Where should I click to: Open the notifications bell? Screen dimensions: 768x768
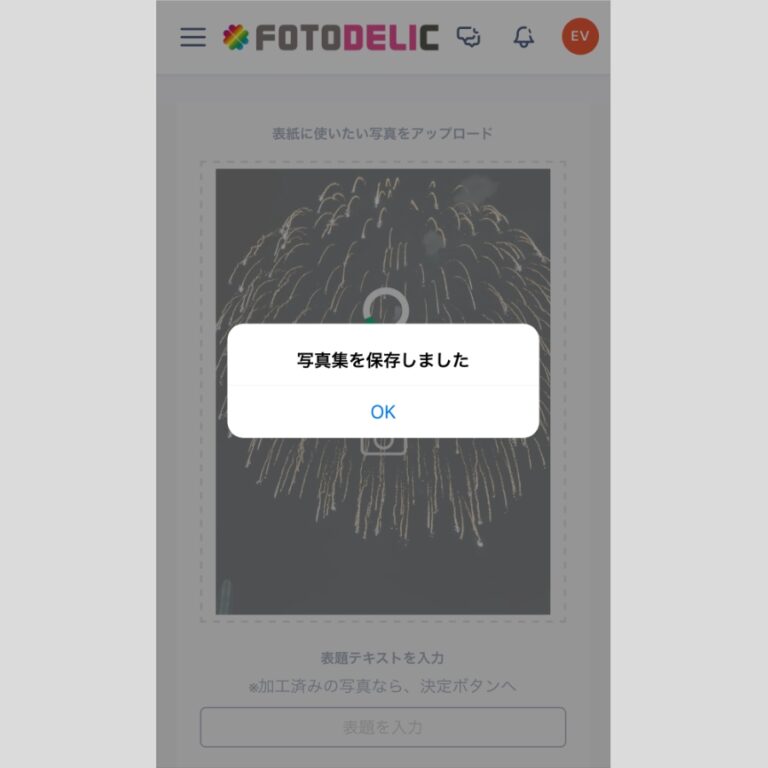tap(523, 37)
